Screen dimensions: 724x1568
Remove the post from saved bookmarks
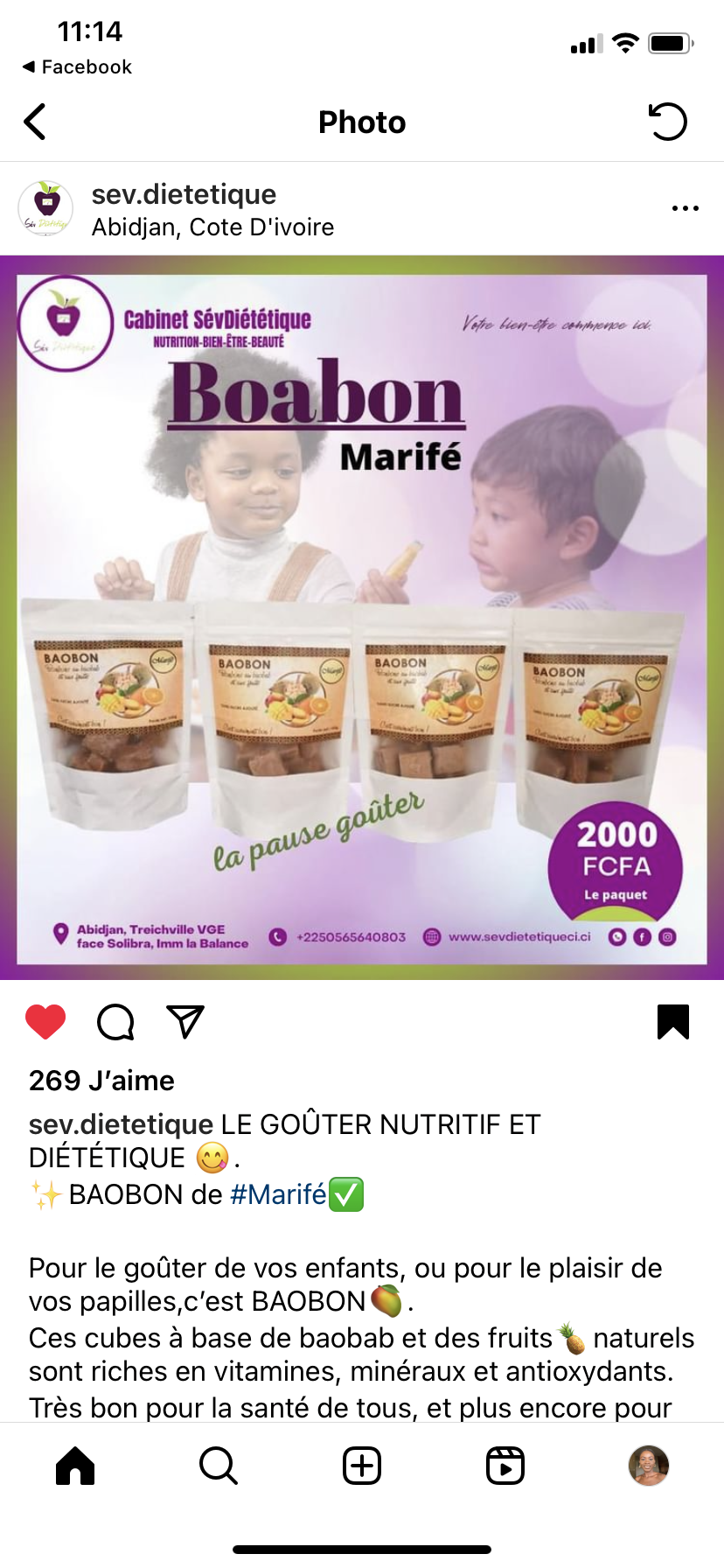pos(673,1021)
